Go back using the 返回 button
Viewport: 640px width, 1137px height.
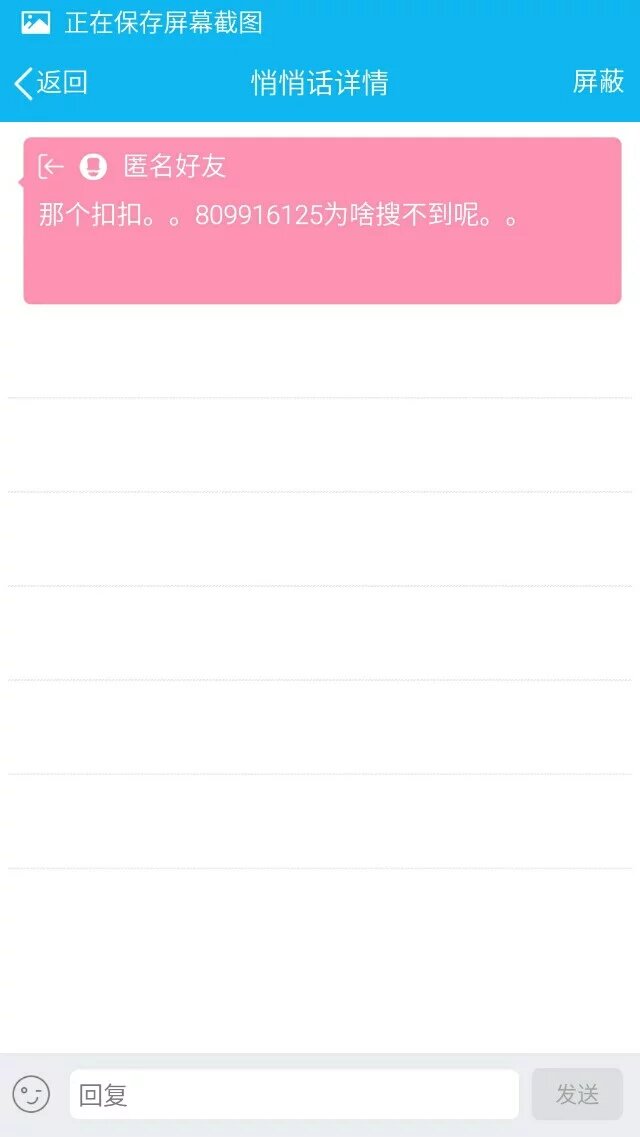tap(52, 83)
